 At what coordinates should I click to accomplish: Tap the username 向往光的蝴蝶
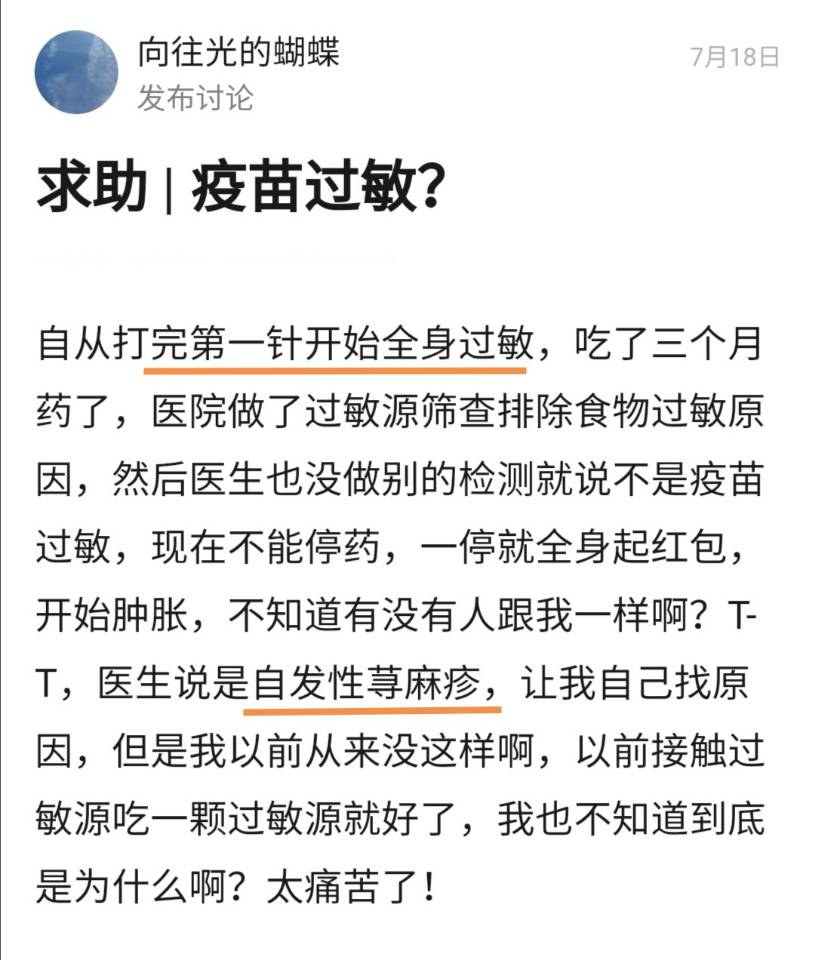point(238,52)
